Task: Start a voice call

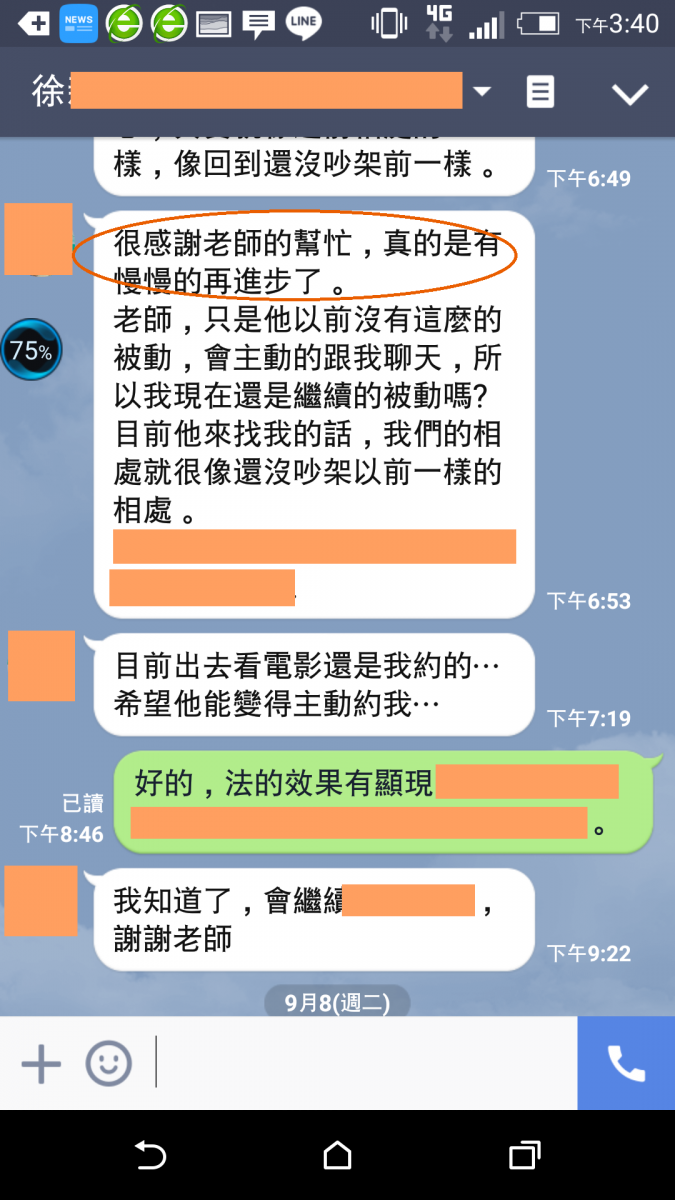Action: pos(626,1064)
